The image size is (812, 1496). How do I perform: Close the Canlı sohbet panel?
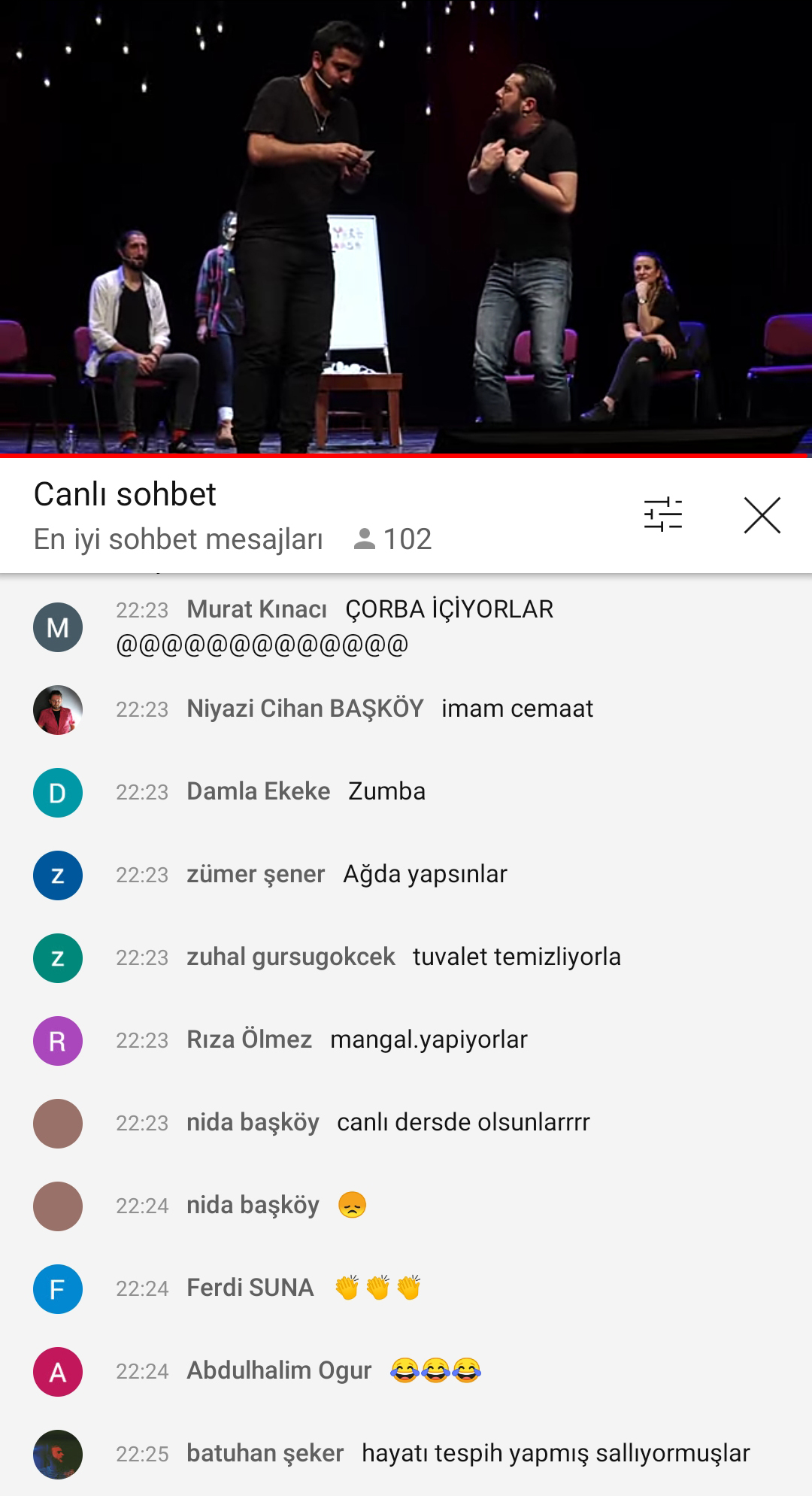pyautogui.click(x=762, y=515)
